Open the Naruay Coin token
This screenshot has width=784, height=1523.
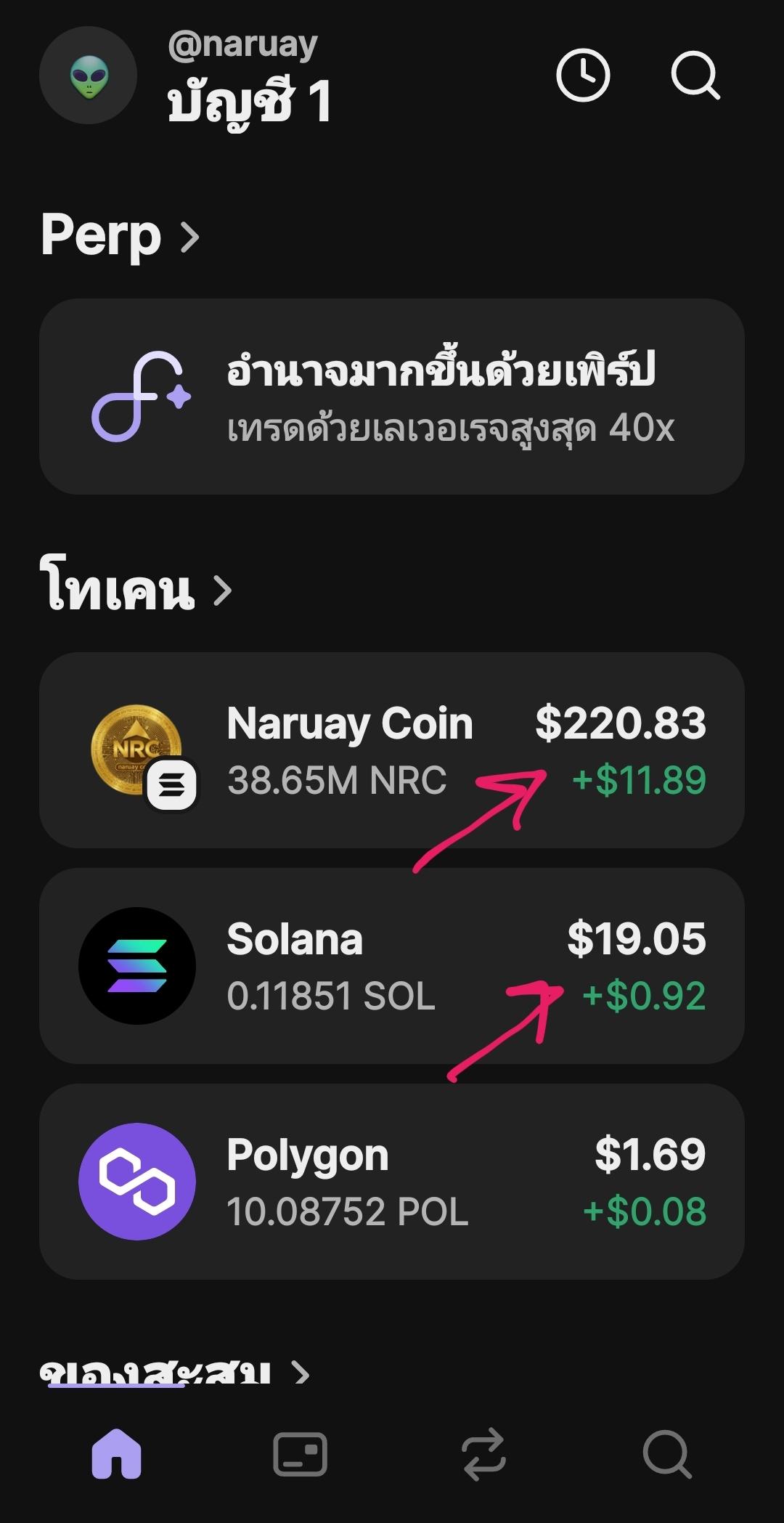(x=392, y=750)
